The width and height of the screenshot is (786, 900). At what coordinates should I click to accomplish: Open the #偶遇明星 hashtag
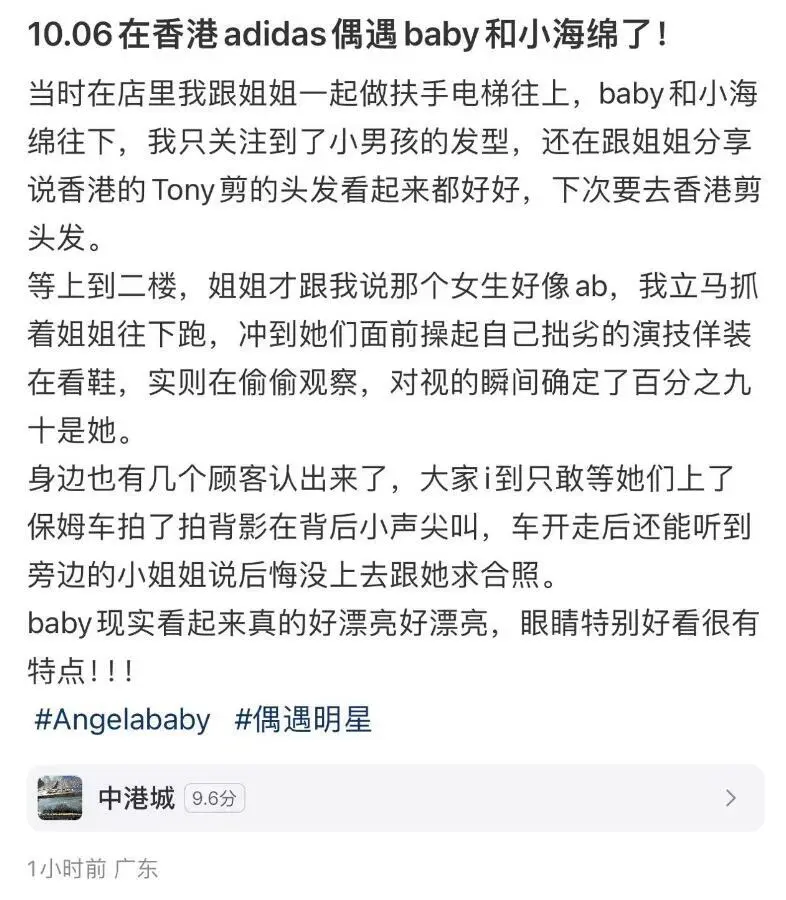click(x=303, y=720)
